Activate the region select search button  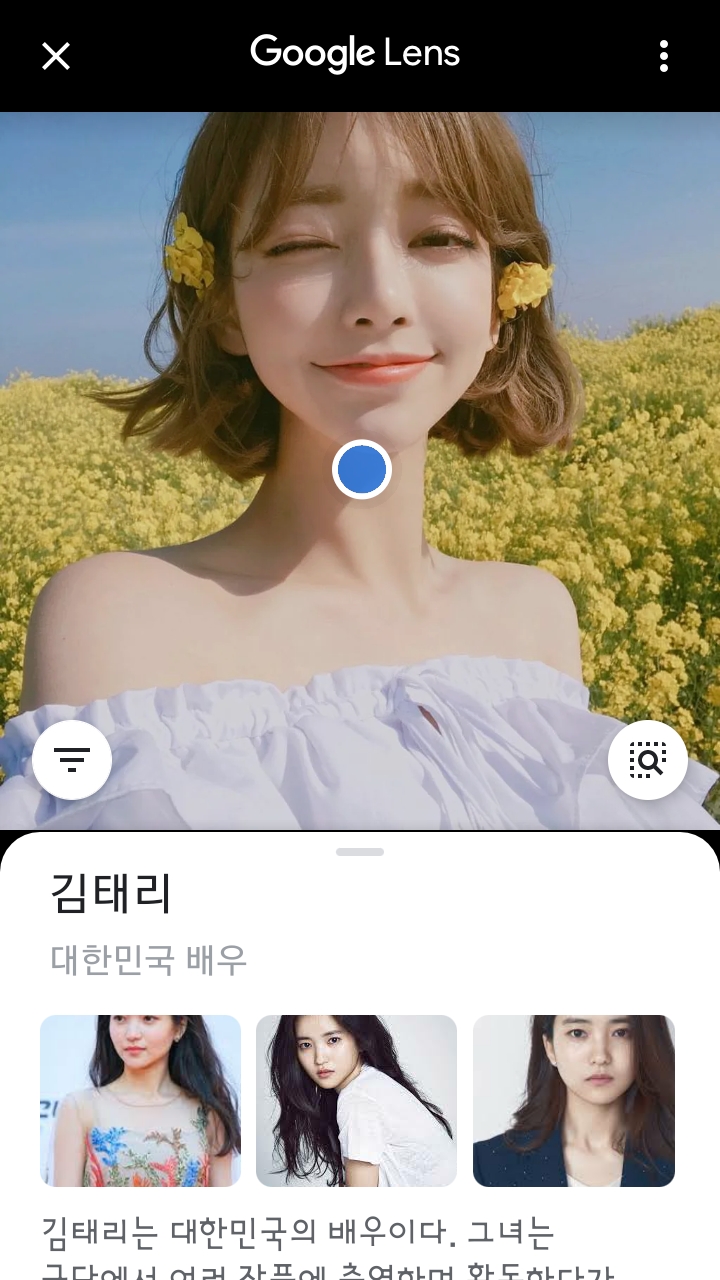(x=647, y=760)
